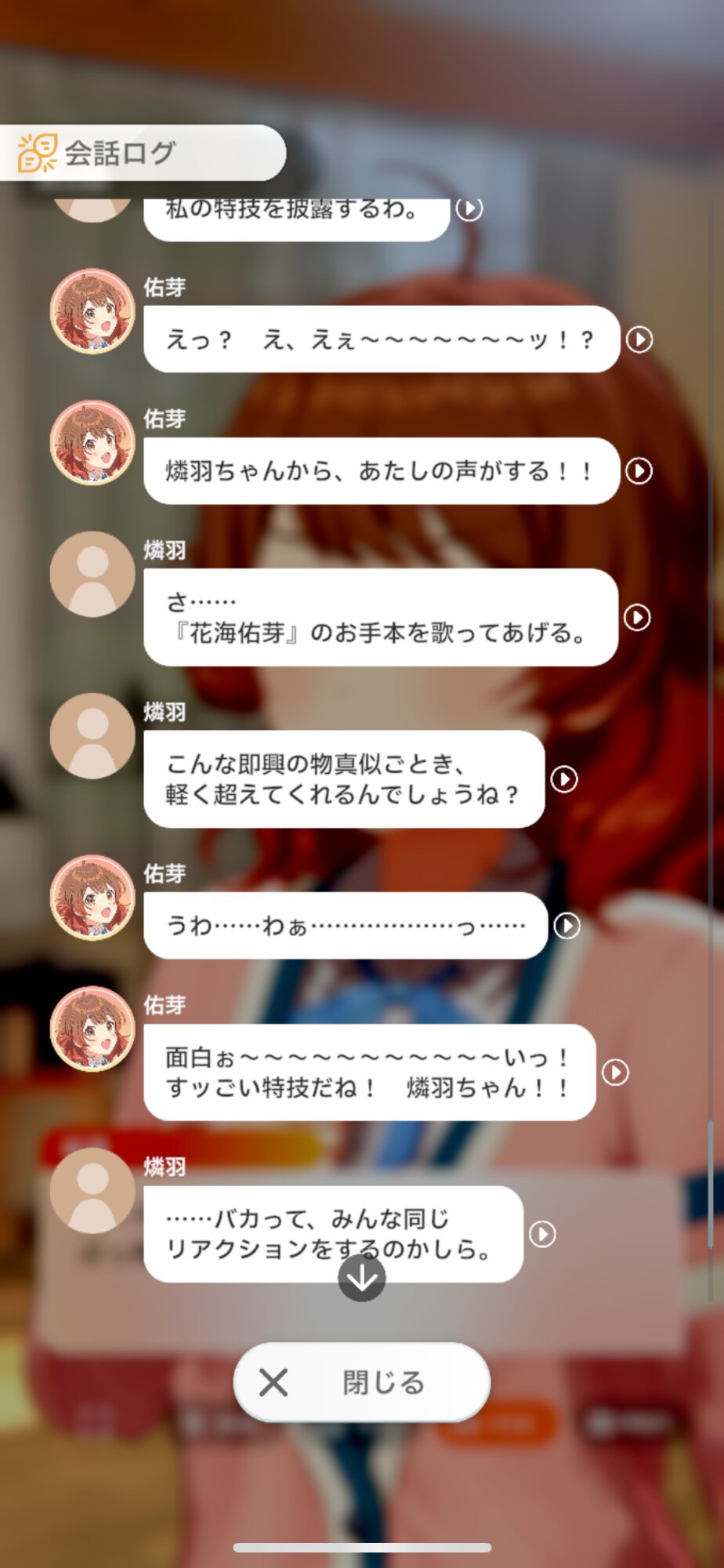Close the conversation log with 閉じる

coord(362,1382)
